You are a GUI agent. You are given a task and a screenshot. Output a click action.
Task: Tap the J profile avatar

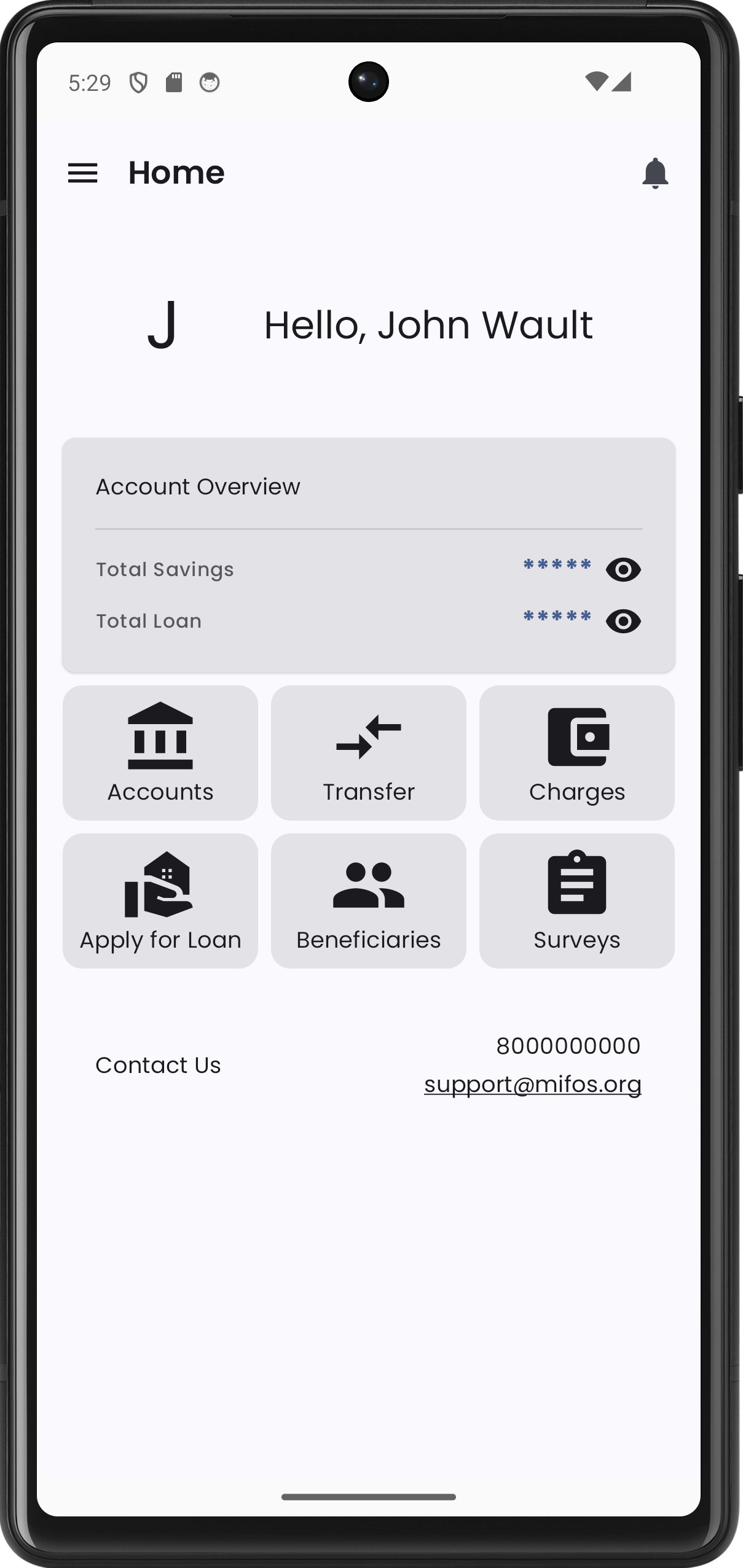[x=162, y=325]
